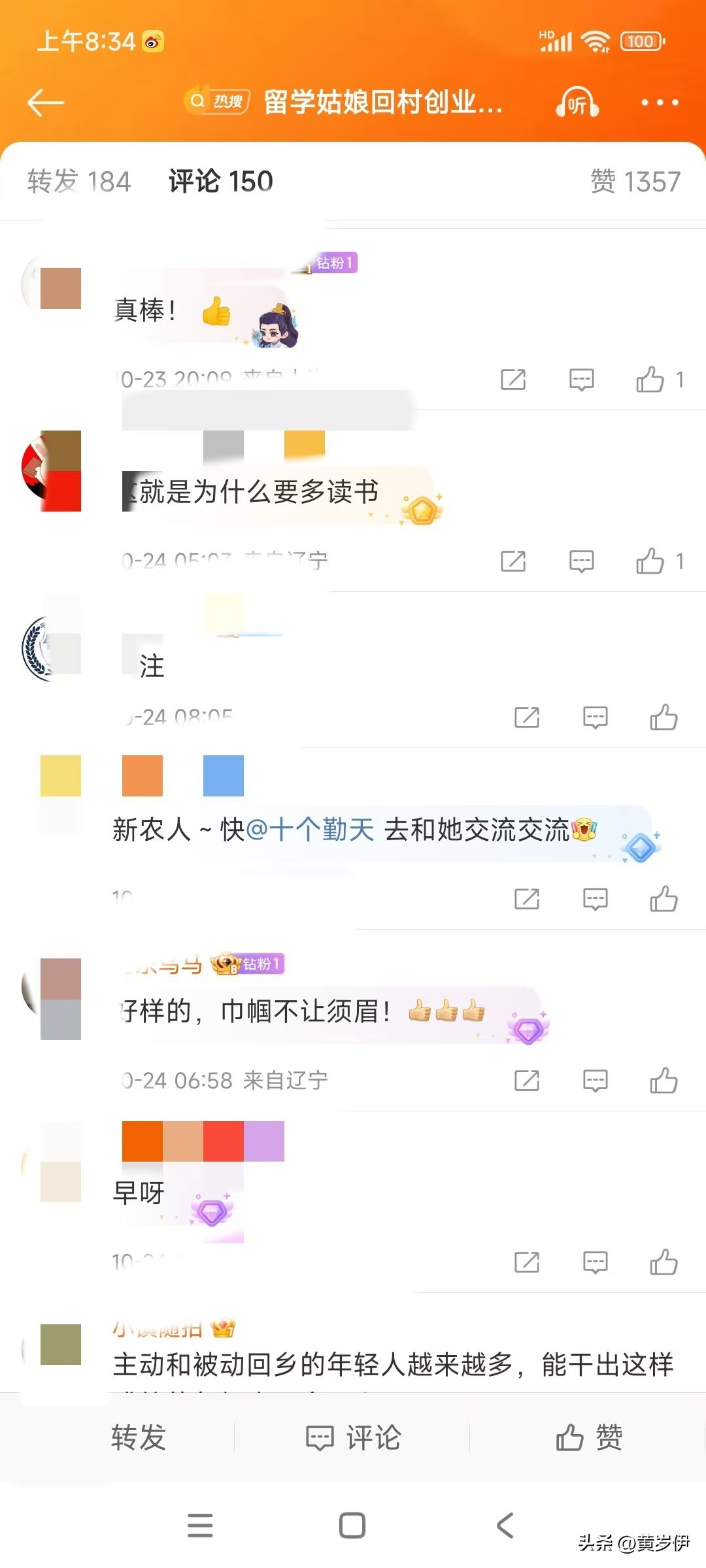Repost the comment 就是为什么要多读书
Viewport: 706px width, 1568px height.
513,561
